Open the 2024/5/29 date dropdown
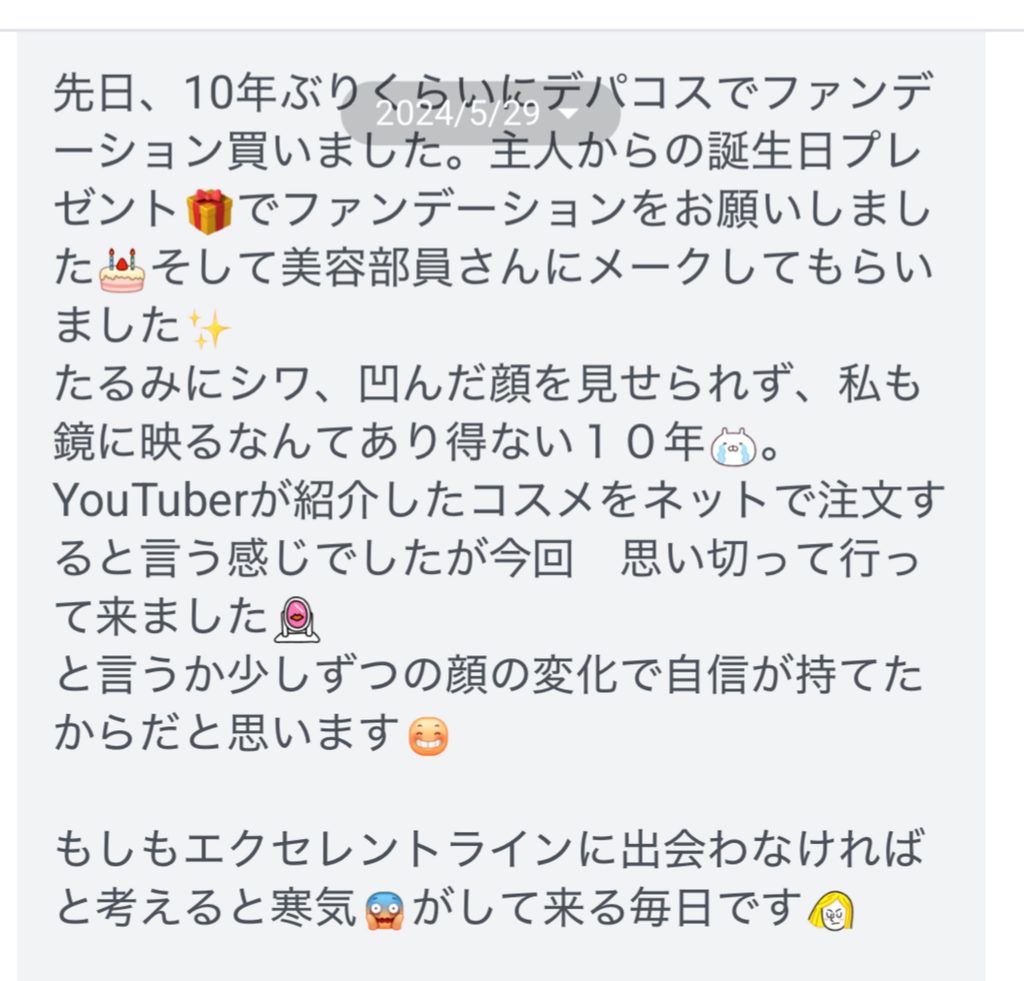Screen dimensions: 1024x981 (x=479, y=114)
